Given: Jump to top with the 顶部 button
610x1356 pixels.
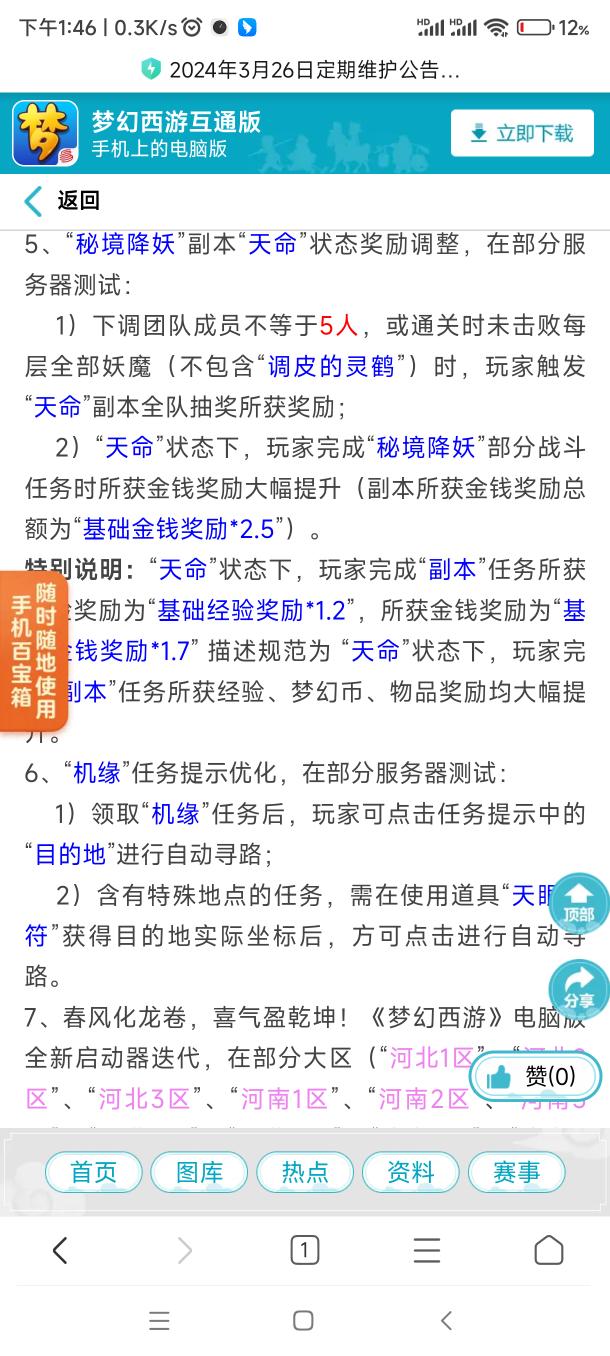Looking at the screenshot, I should 579,903.
